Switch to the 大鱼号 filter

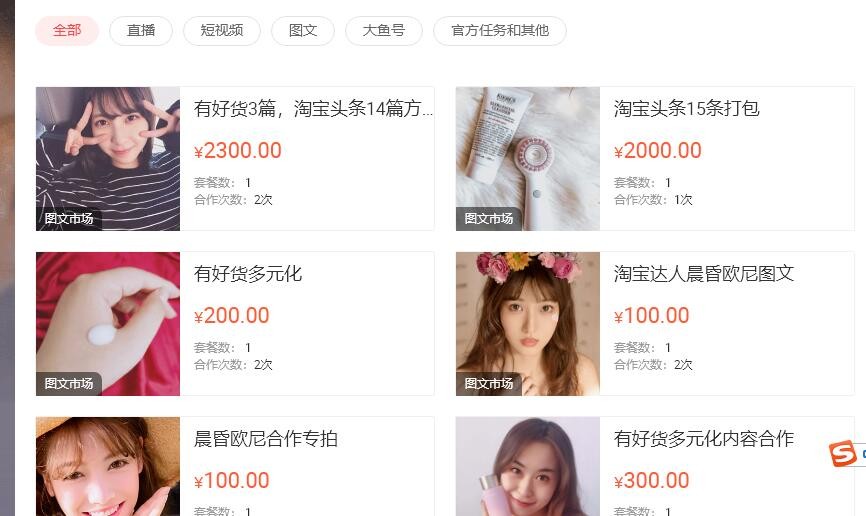[x=384, y=31]
